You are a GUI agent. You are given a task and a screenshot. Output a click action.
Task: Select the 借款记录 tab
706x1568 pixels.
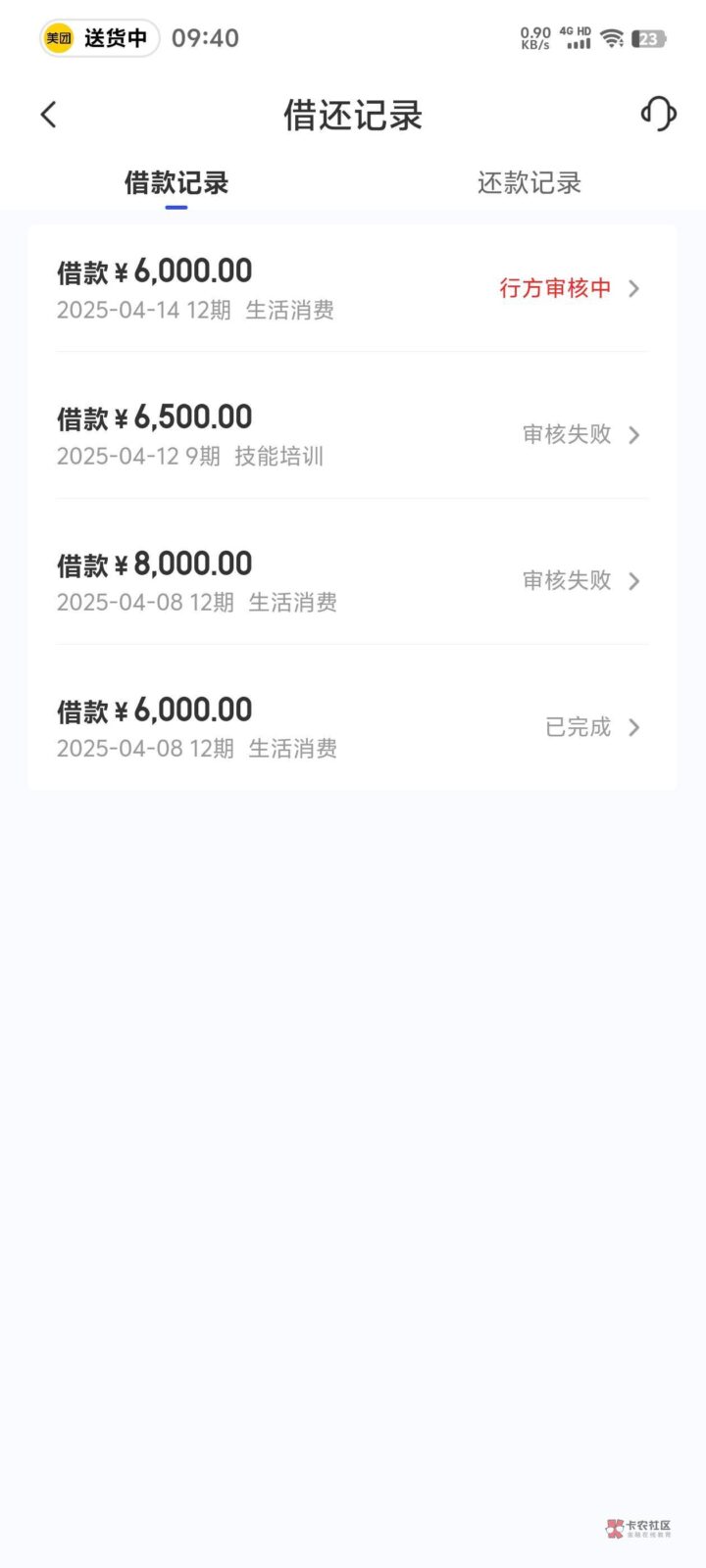click(x=176, y=182)
